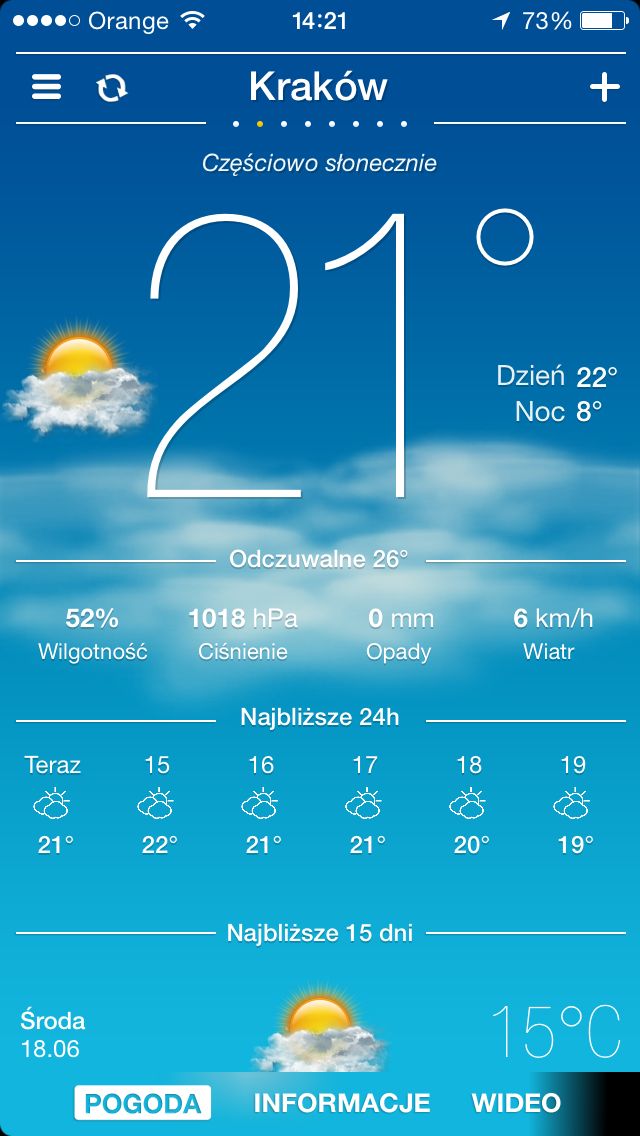Open the hamburger menu
Screen dimensions: 640x1136
47,87
